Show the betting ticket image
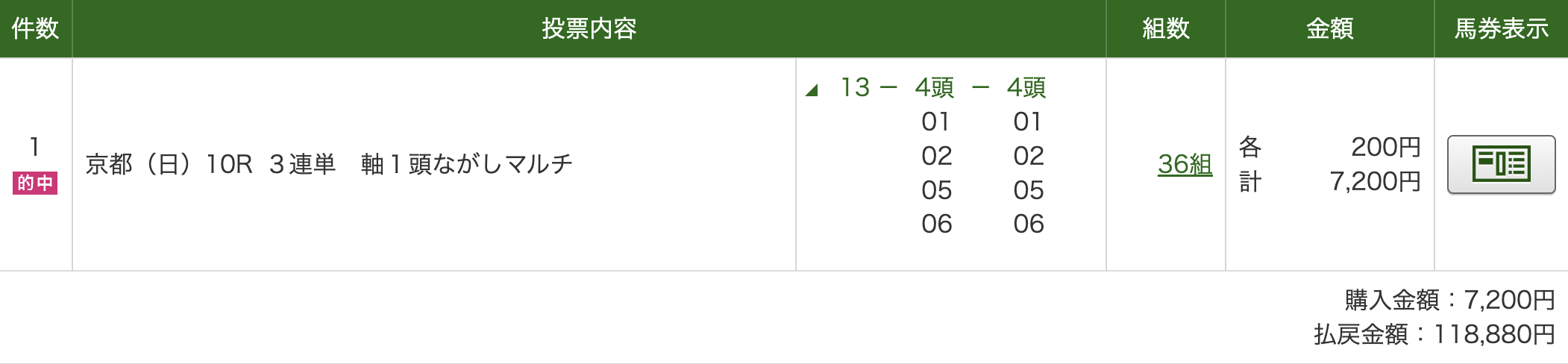This screenshot has width=1568, height=364. [1501, 164]
